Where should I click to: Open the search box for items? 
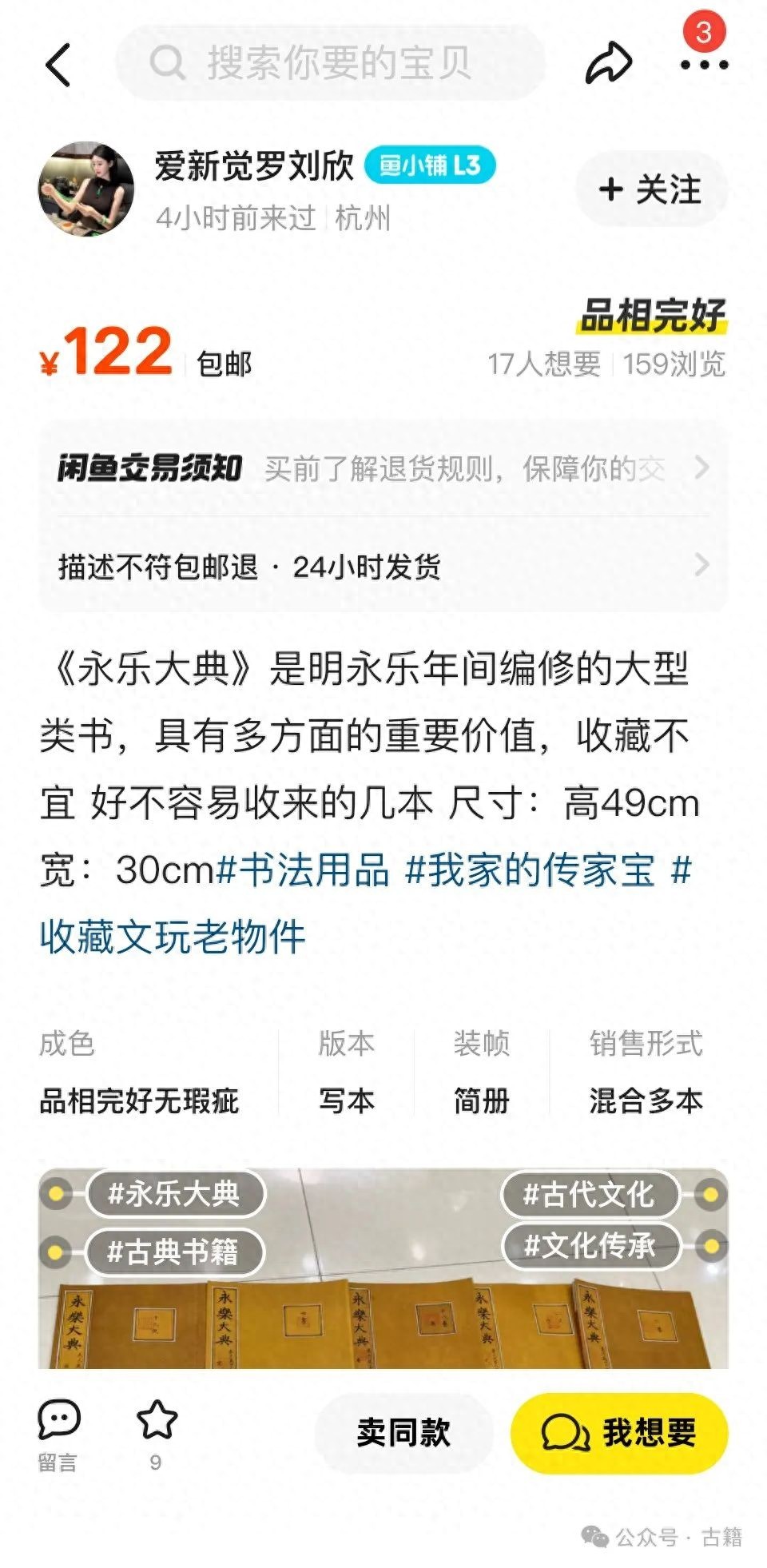coord(331,62)
